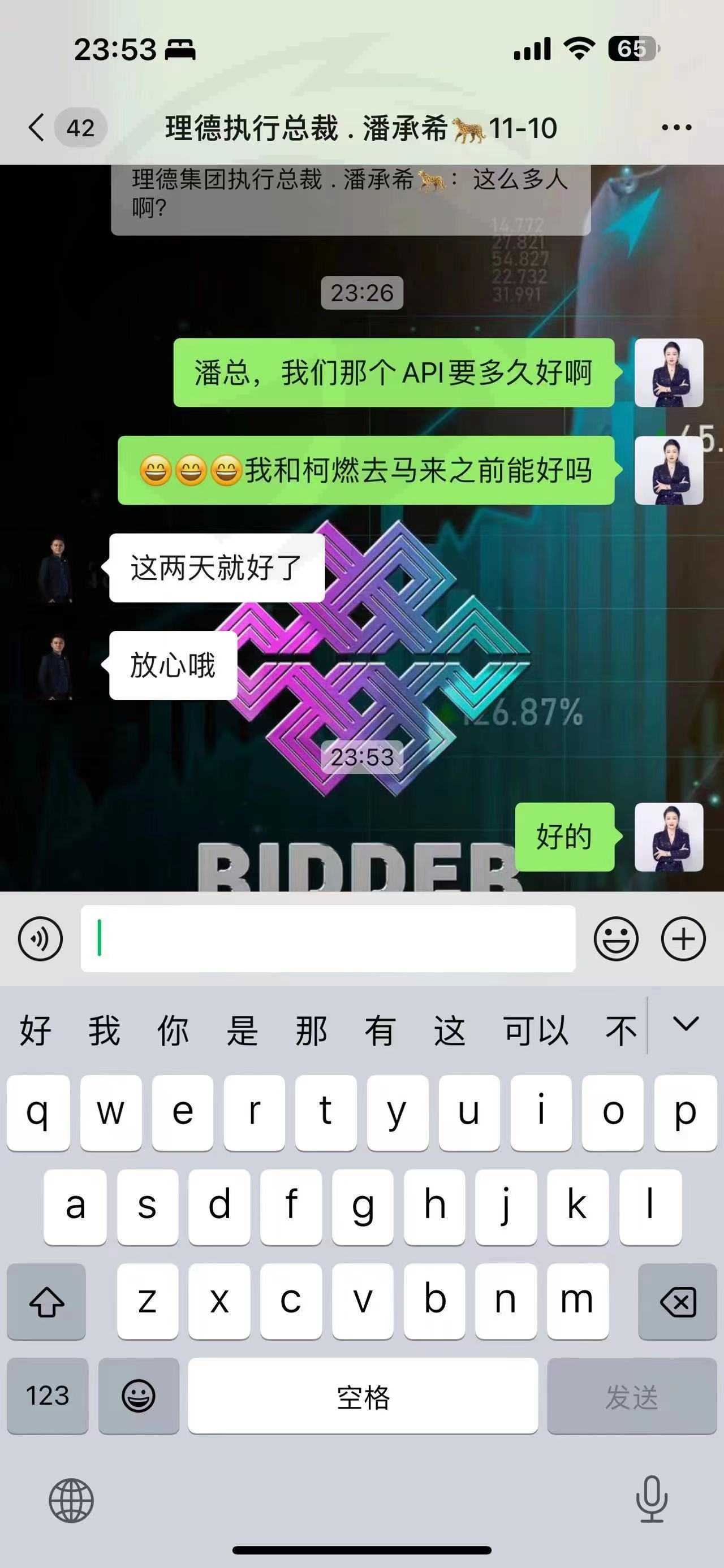Go back to the chat list
The image size is (724, 1568).
[x=37, y=128]
